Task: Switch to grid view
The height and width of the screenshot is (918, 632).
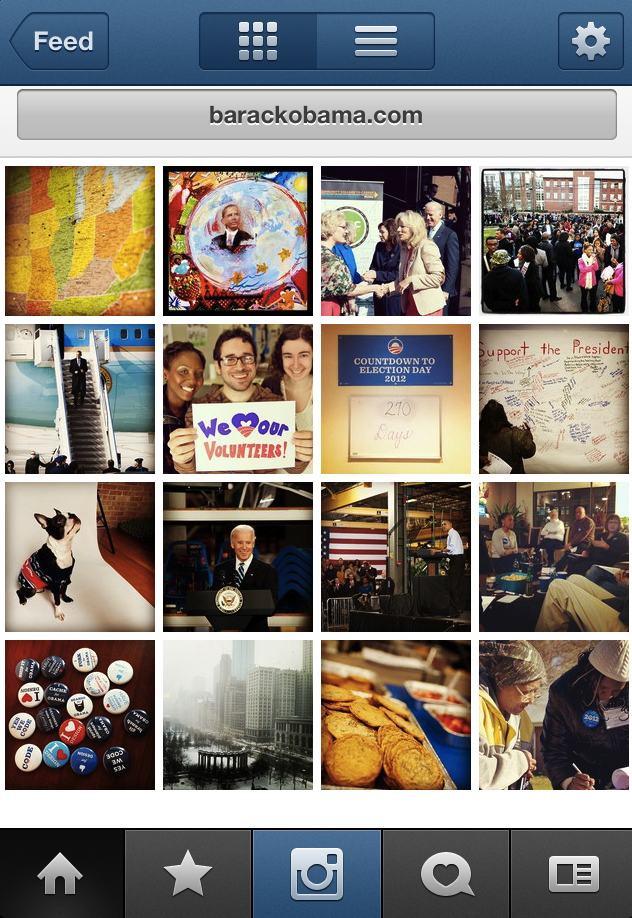Action: 258,41
